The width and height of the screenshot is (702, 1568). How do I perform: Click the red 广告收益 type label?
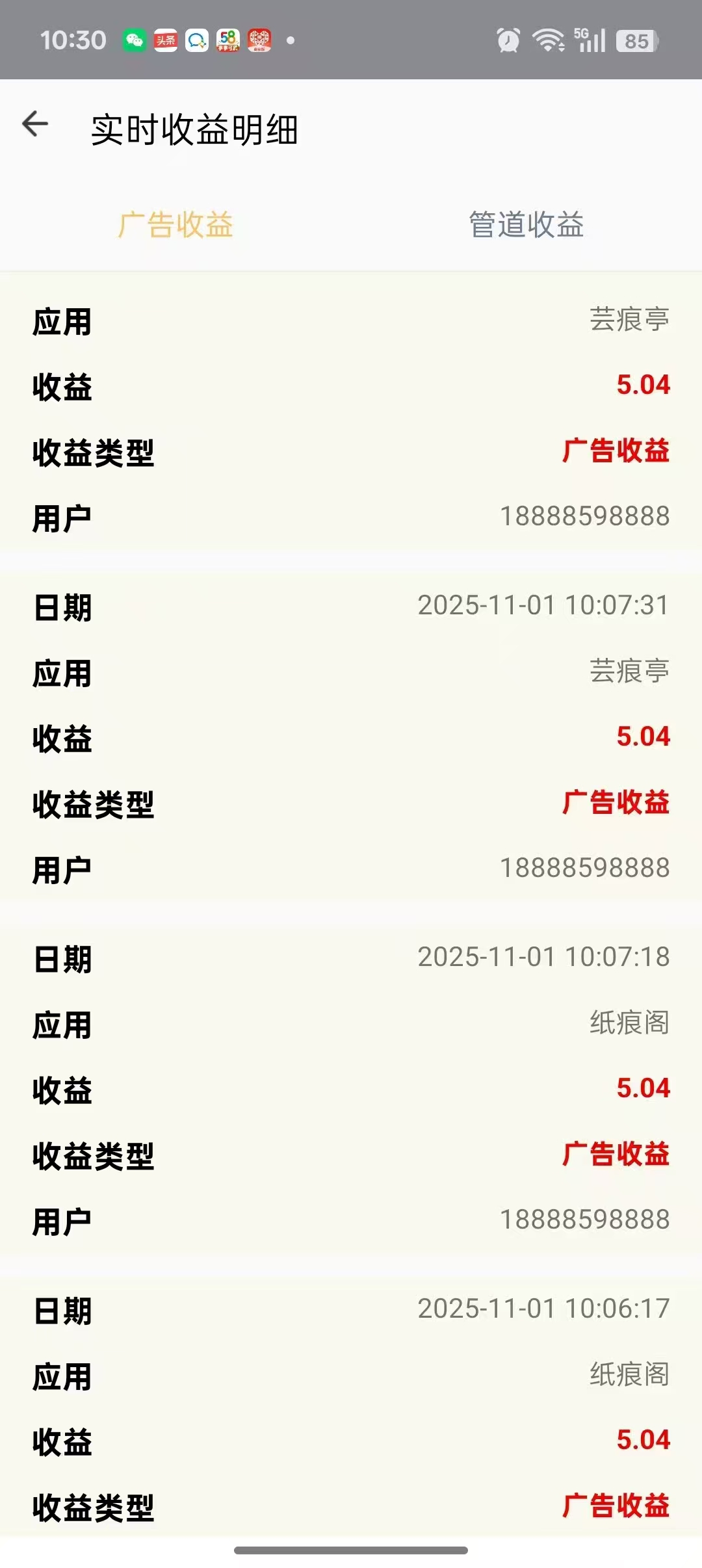615,453
